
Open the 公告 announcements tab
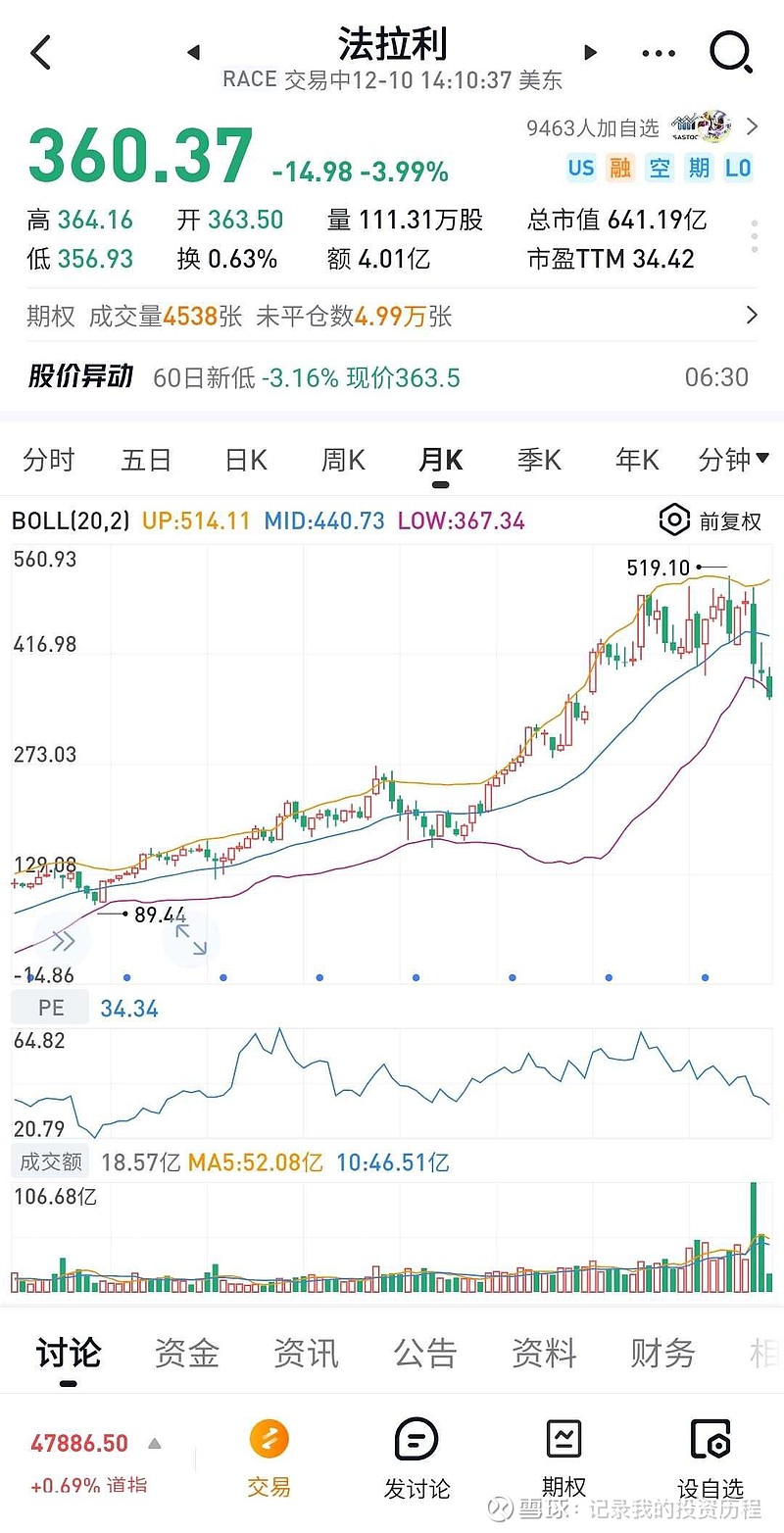point(425,1354)
